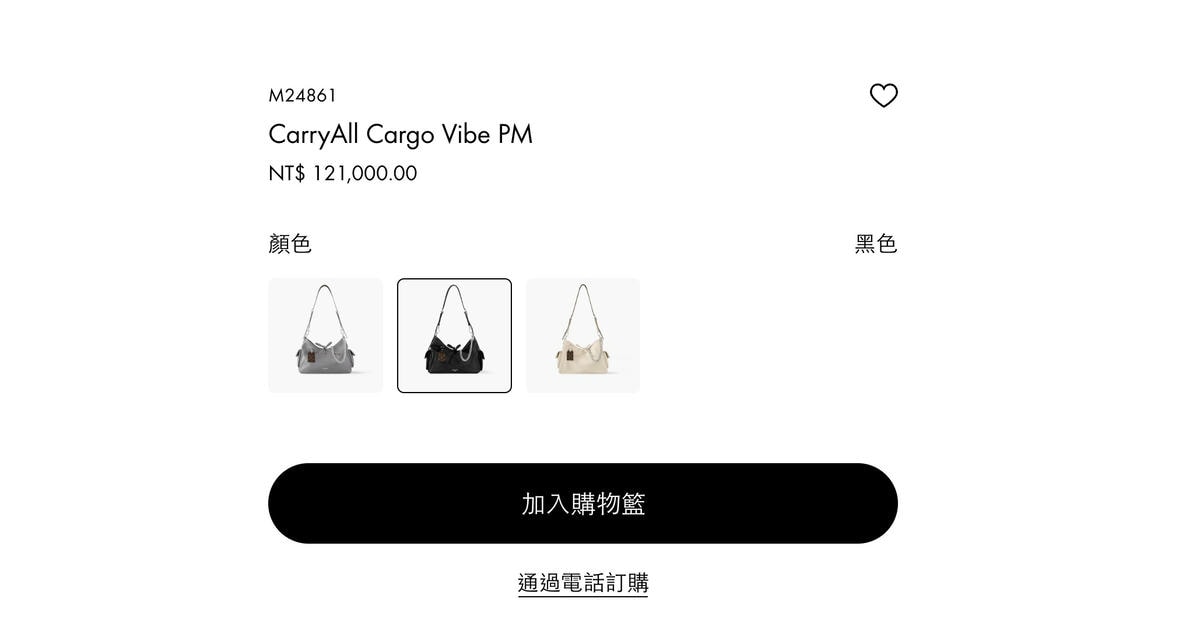Select the cream bag color option
Image resolution: width=1200 pixels, height=623 pixels.
click(x=583, y=336)
